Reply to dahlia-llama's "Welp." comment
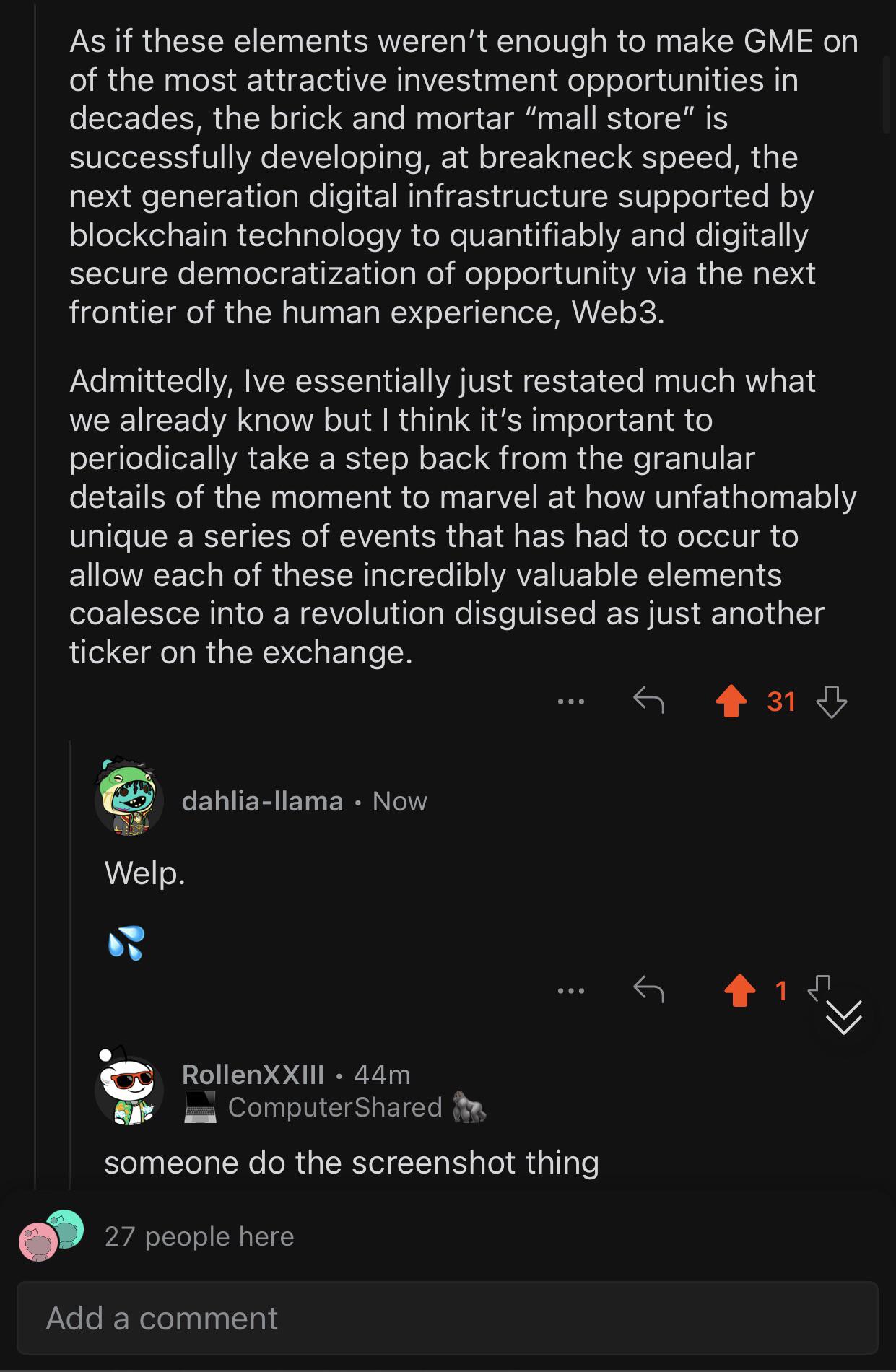Screen dimensions: 896x1372 coord(648,989)
